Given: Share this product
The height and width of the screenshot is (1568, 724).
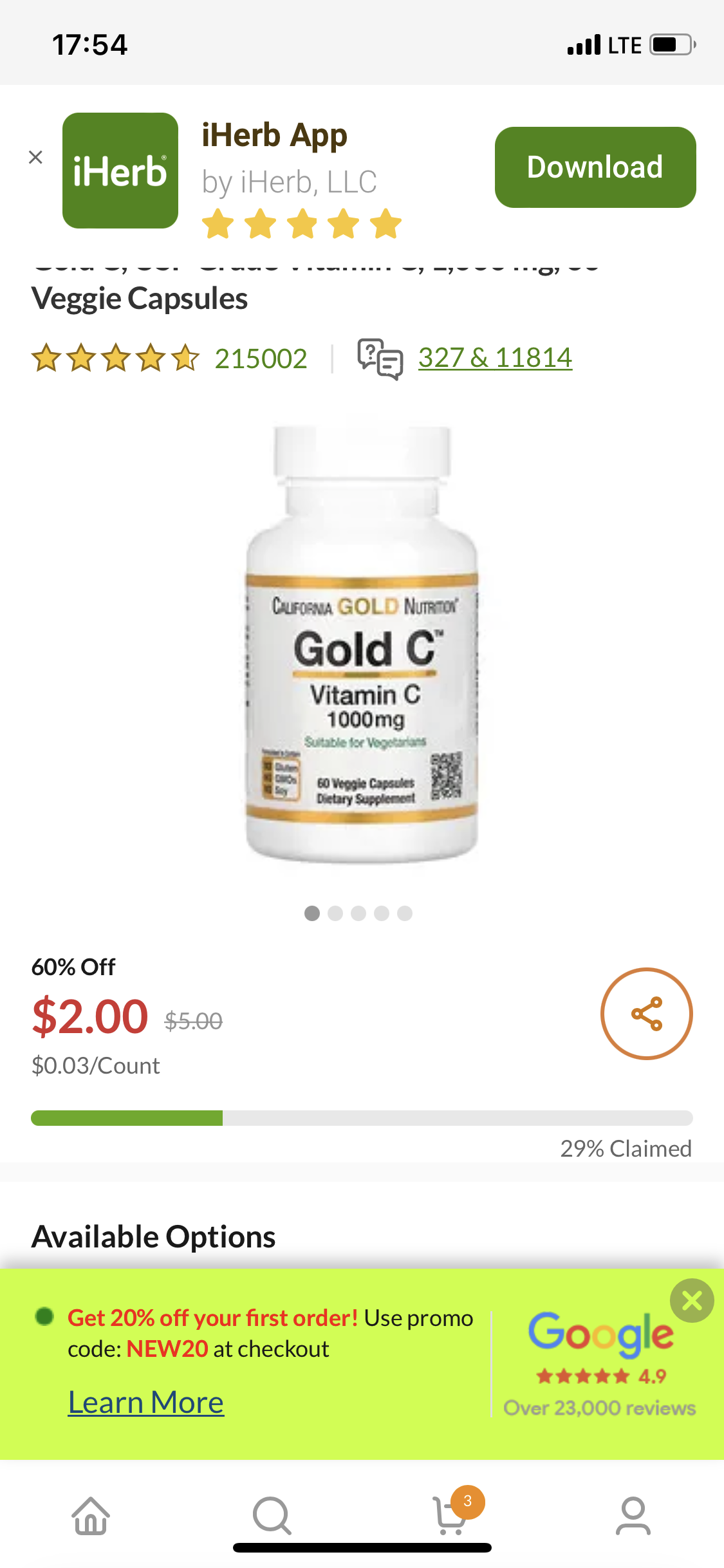Looking at the screenshot, I should (646, 1014).
